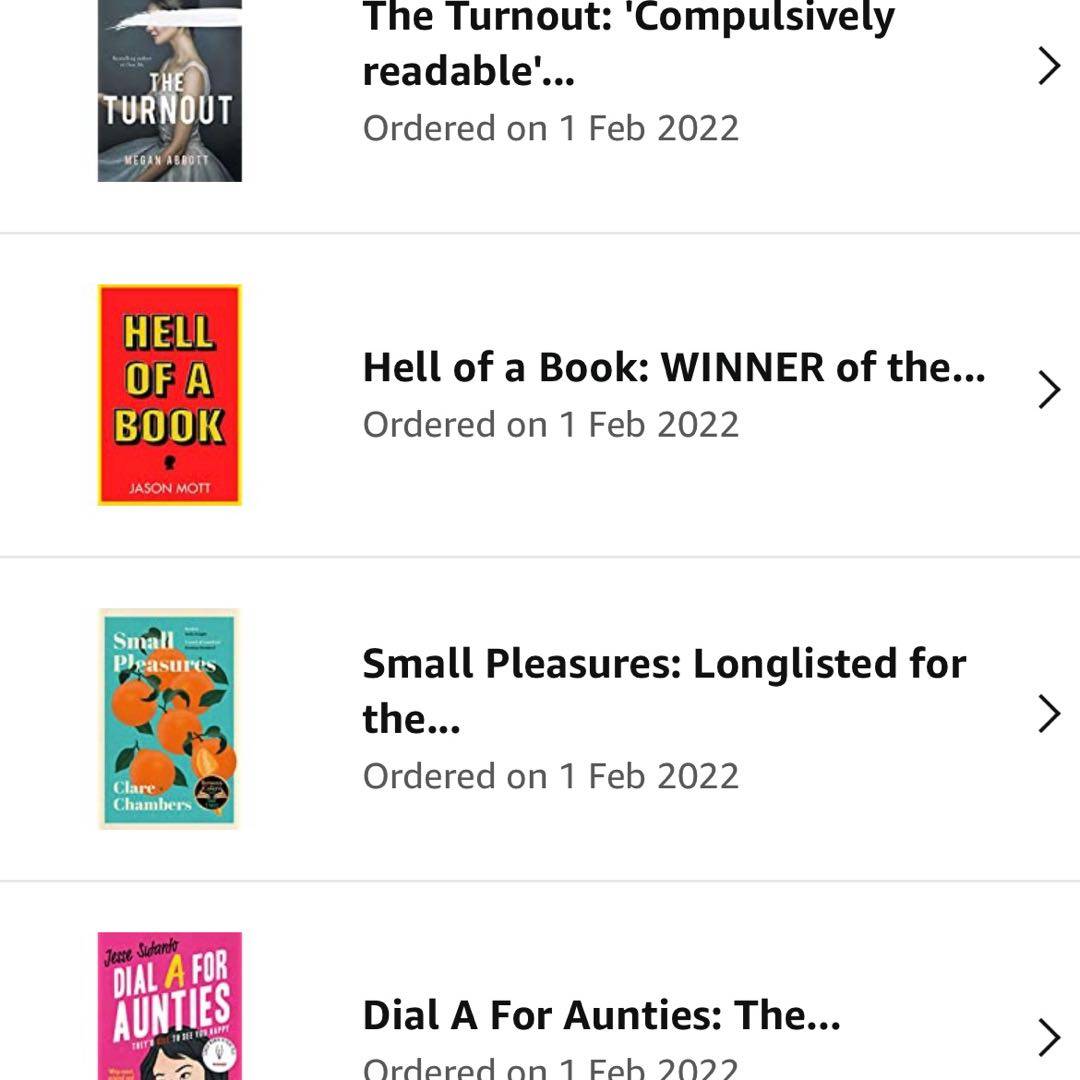Tap the Hell of a Book cover
Screen dimensions: 1080x1080
(169, 395)
